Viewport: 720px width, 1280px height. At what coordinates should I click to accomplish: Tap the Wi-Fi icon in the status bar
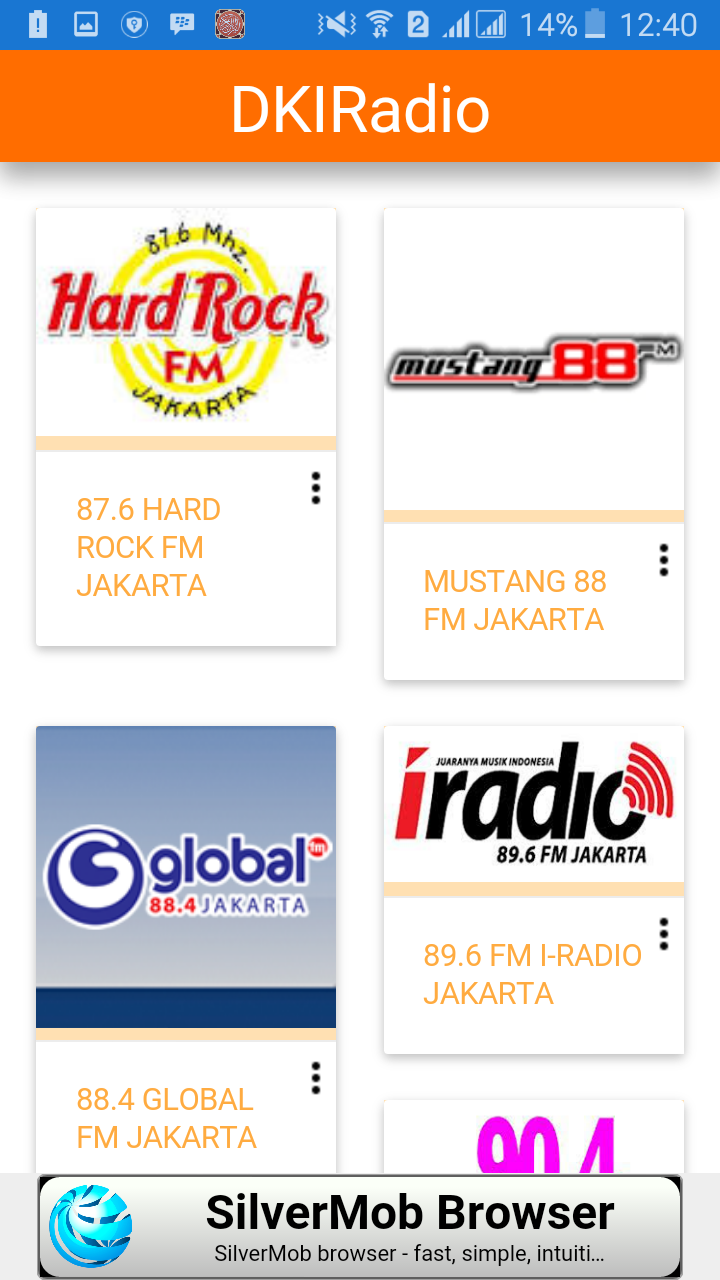click(385, 24)
